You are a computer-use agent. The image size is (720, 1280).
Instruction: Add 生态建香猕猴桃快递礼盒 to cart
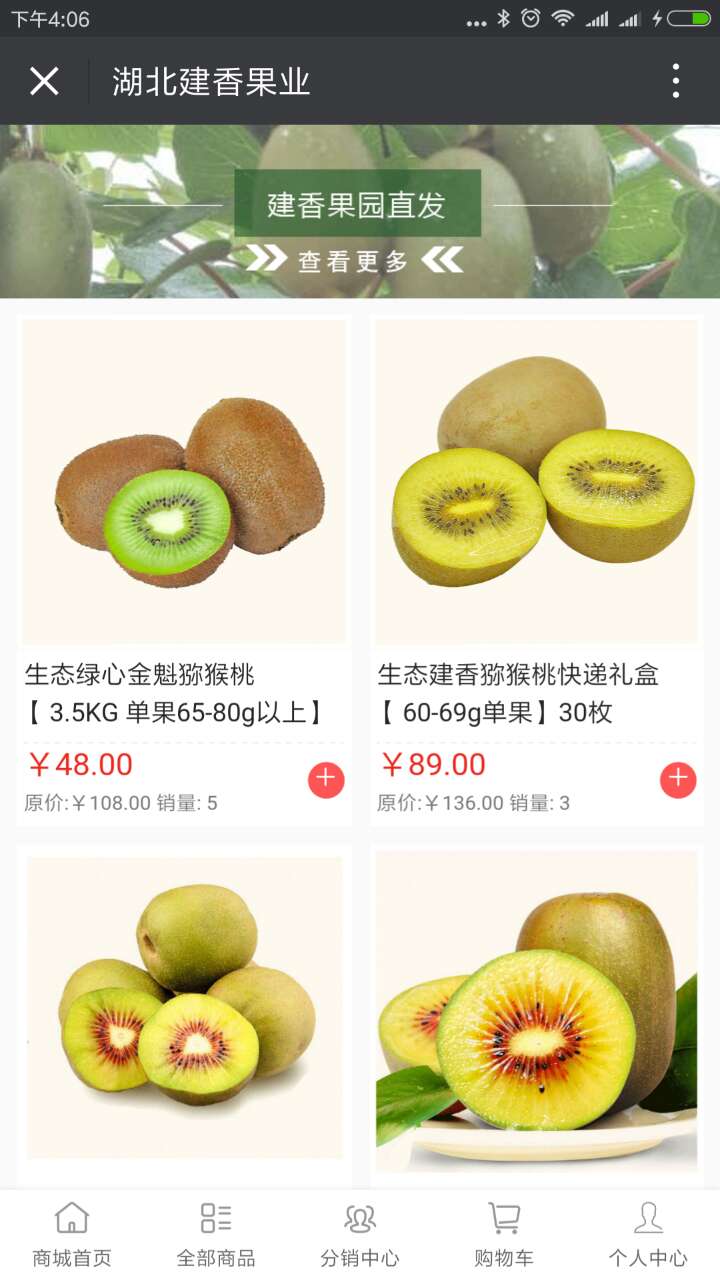coord(678,780)
